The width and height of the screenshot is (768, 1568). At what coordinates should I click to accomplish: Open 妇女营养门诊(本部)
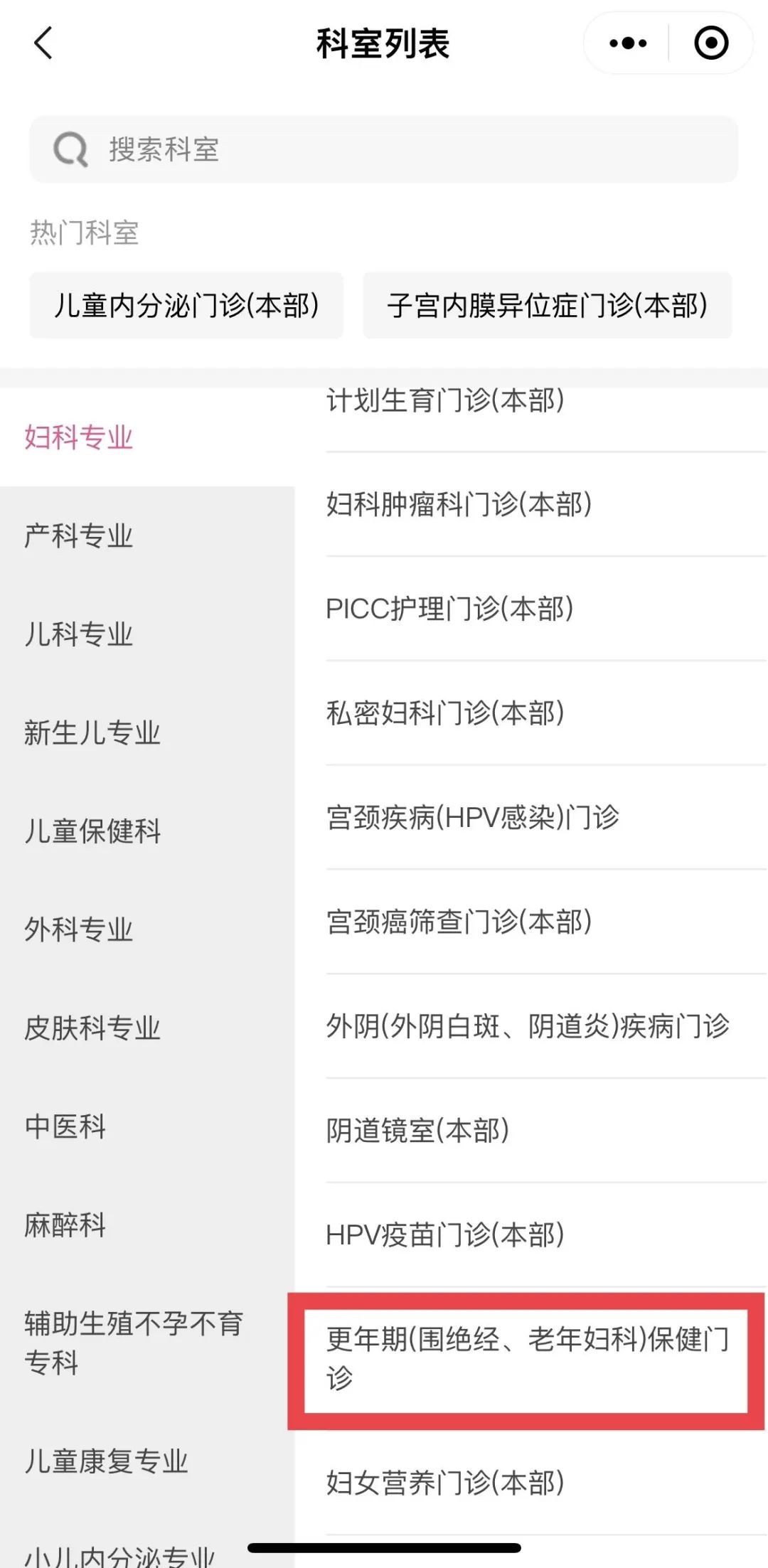[446, 1483]
